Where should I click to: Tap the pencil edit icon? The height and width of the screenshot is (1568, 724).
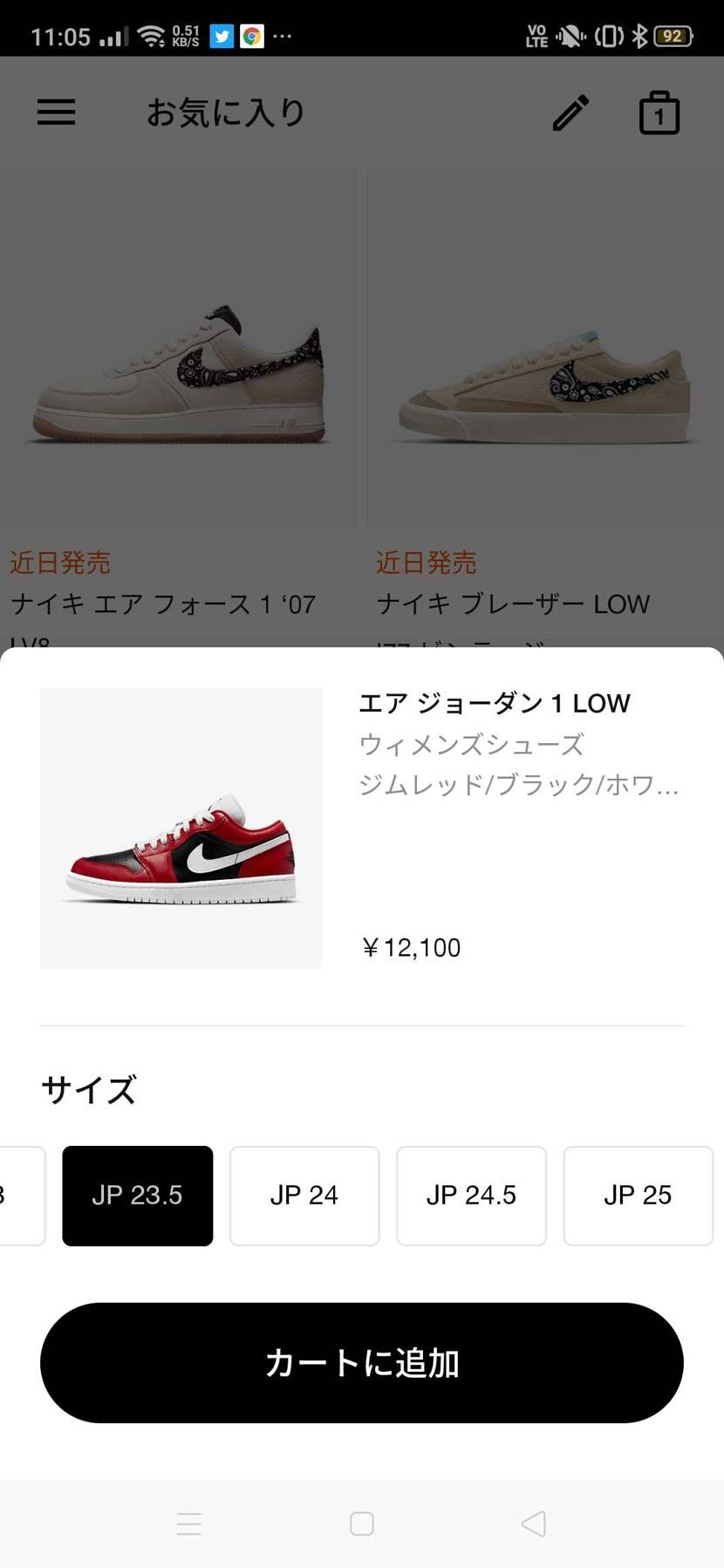coord(570,112)
